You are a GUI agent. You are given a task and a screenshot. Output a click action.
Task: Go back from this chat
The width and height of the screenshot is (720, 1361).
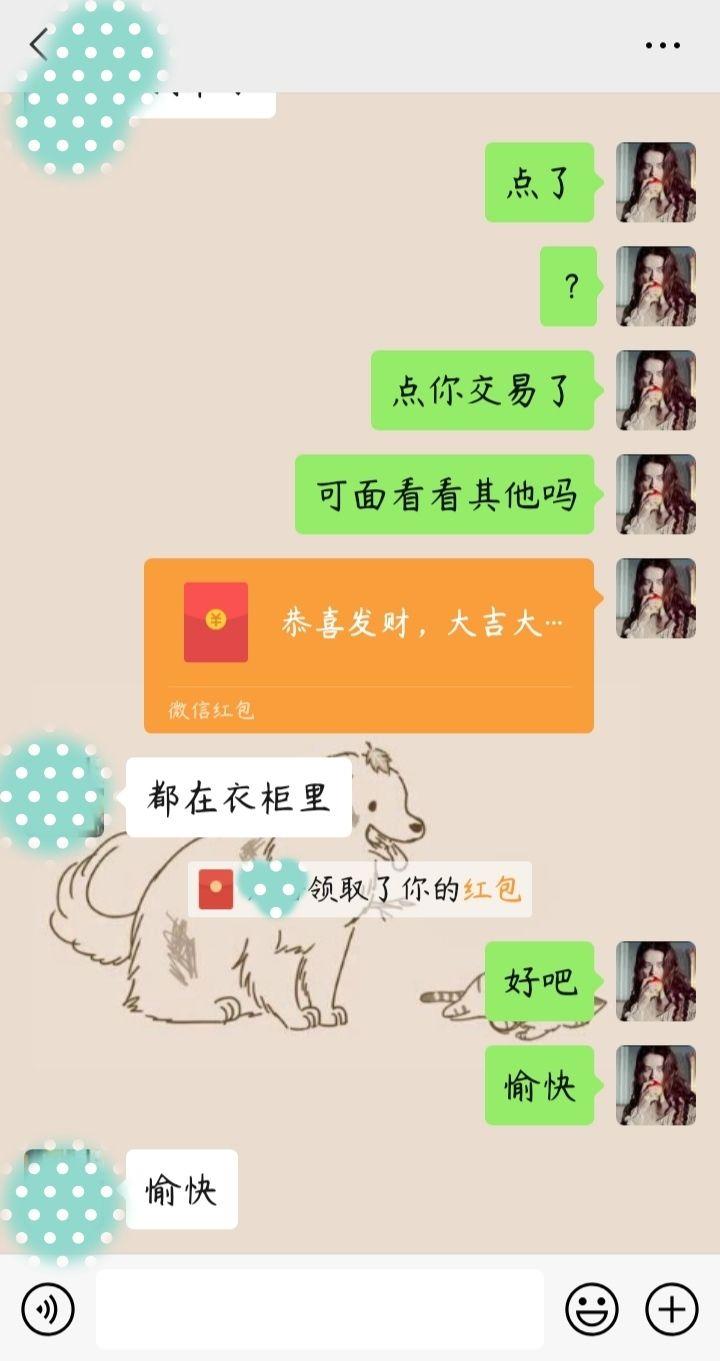pos(38,45)
